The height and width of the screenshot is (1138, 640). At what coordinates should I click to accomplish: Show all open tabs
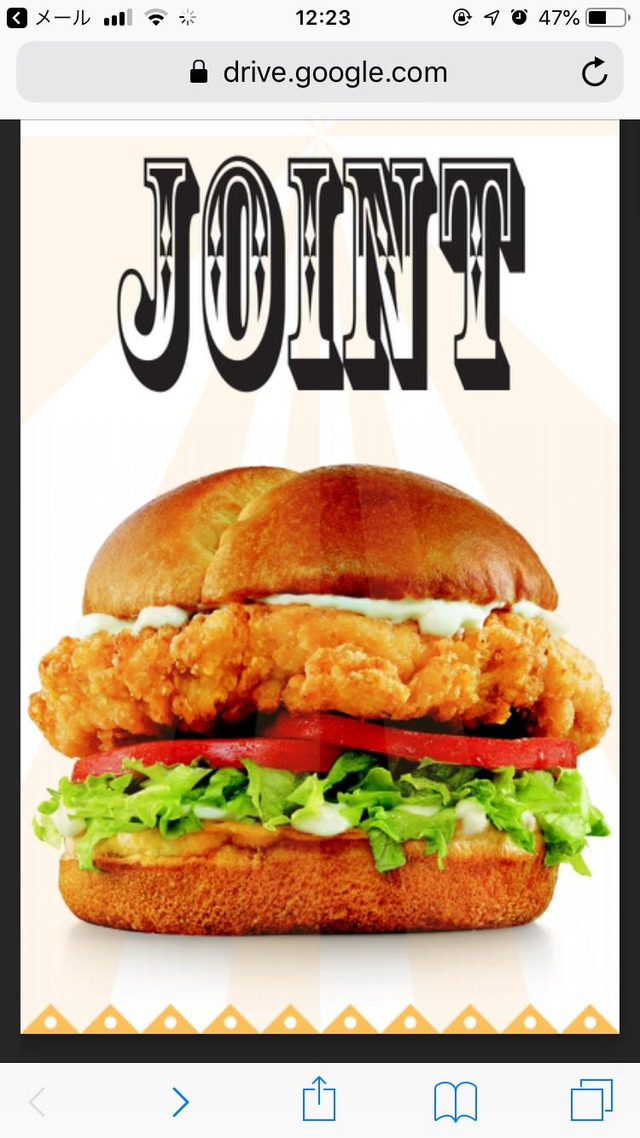click(x=591, y=1100)
